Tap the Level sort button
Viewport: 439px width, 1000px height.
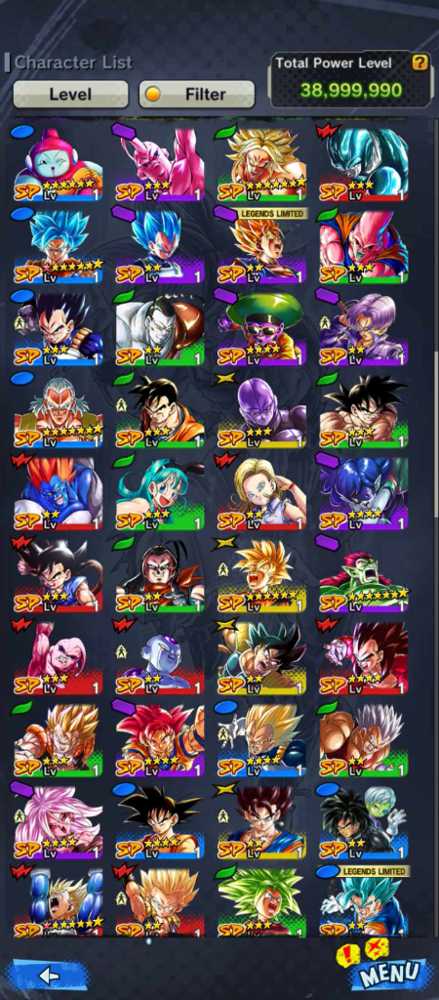tap(70, 94)
